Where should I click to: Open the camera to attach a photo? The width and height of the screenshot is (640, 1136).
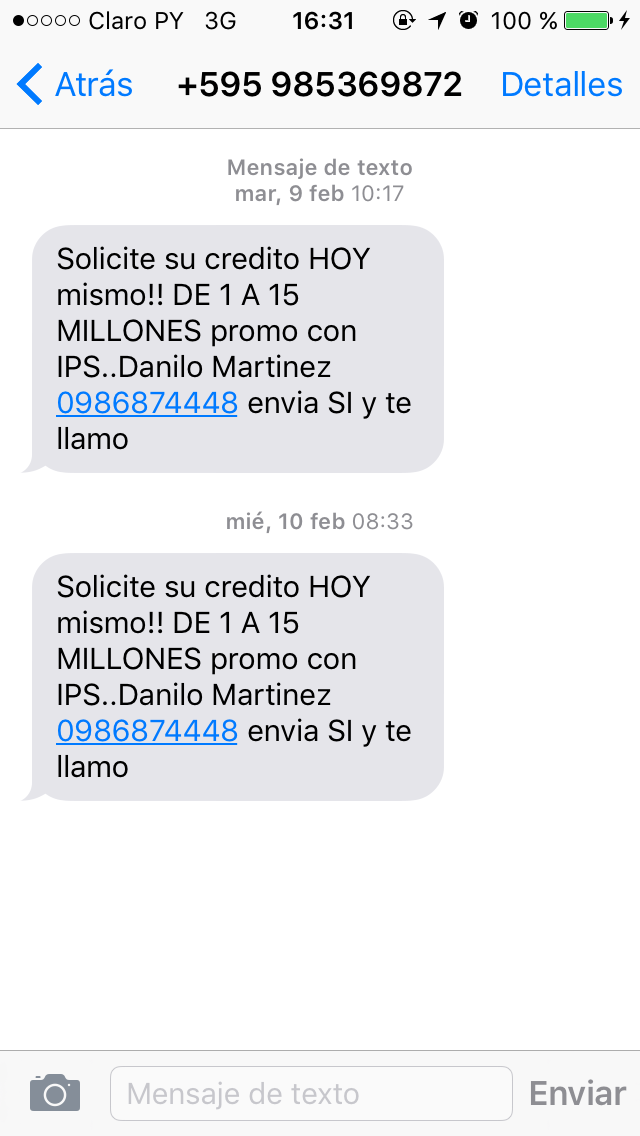55,1093
